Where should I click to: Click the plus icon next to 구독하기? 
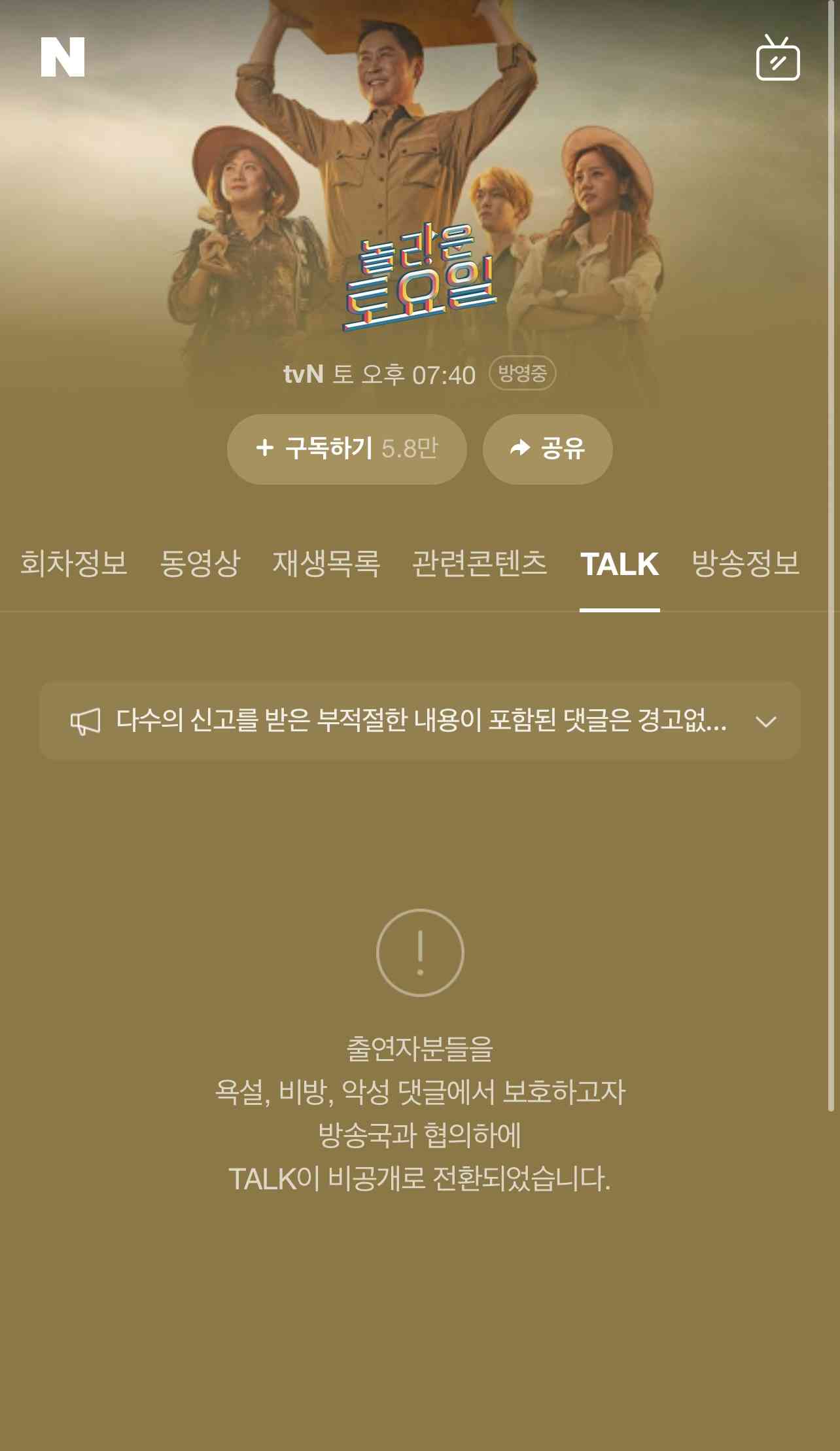pyautogui.click(x=264, y=448)
